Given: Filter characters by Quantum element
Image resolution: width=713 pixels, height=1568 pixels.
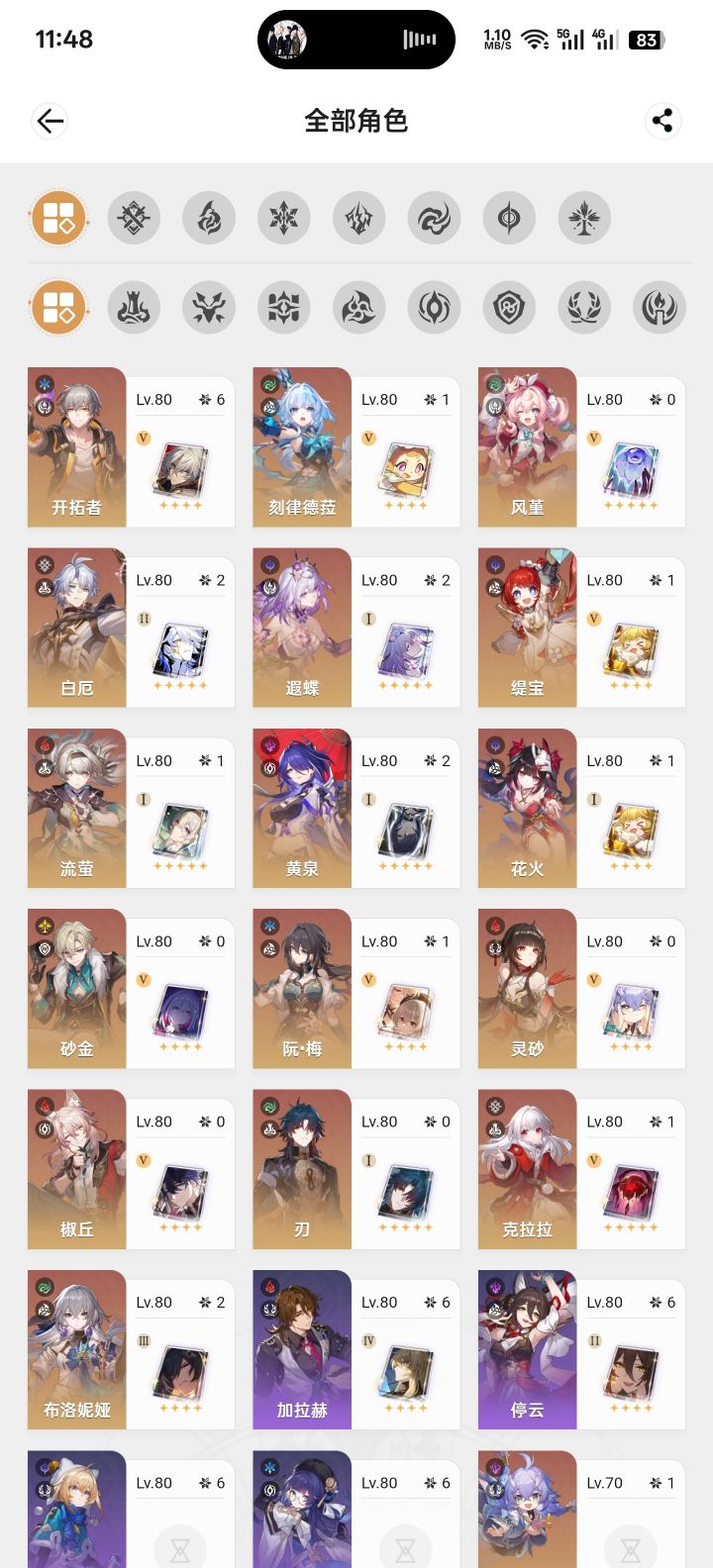Looking at the screenshot, I should pos(510,218).
